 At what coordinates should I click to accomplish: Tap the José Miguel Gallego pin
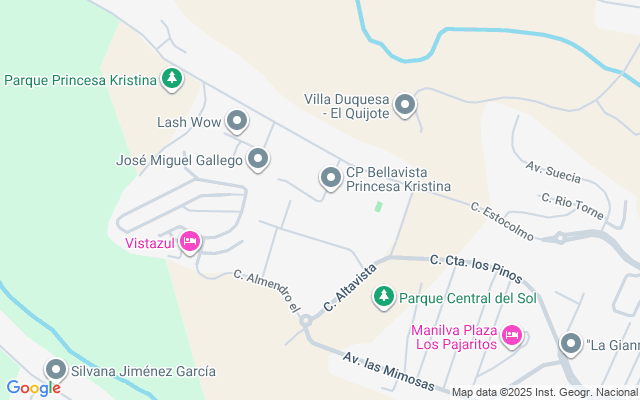(258, 159)
